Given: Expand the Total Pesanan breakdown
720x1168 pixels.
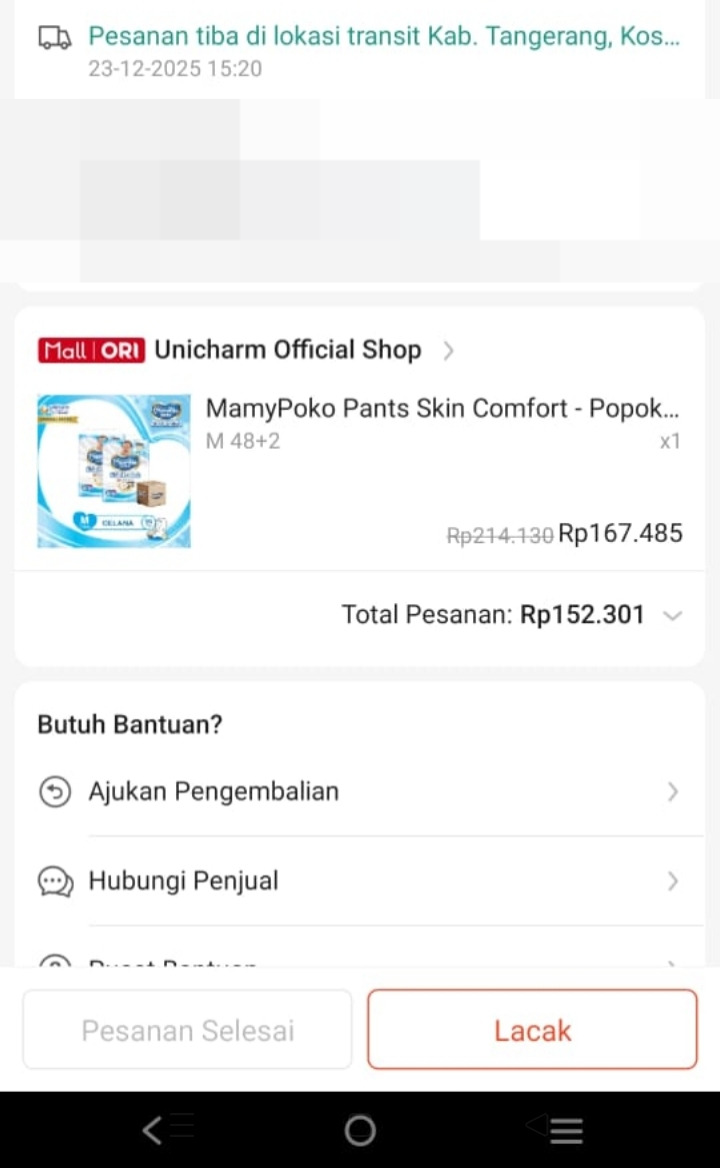Looking at the screenshot, I should click(x=672, y=615).
